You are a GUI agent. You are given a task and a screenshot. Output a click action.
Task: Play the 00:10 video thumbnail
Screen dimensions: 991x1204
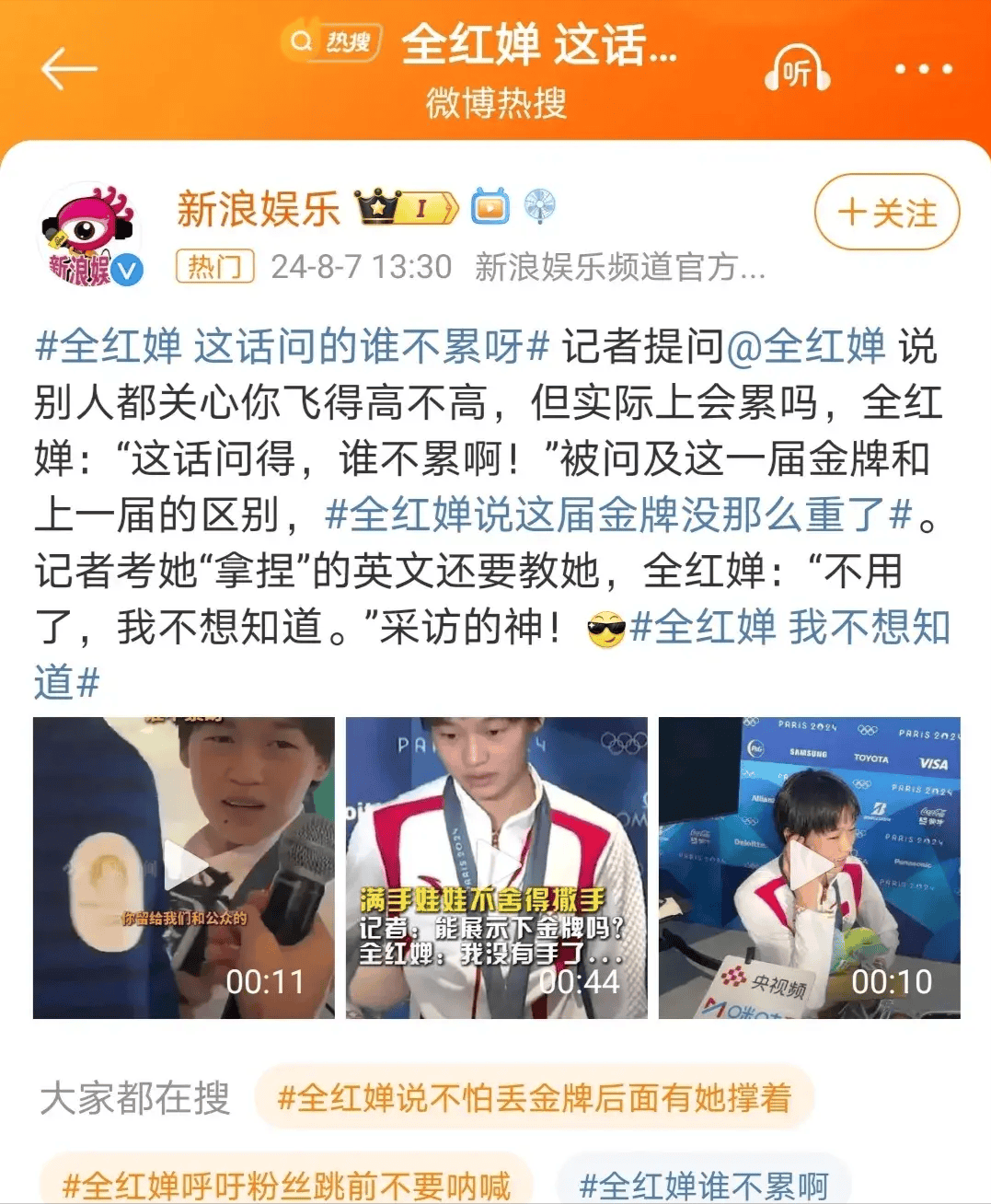click(809, 867)
